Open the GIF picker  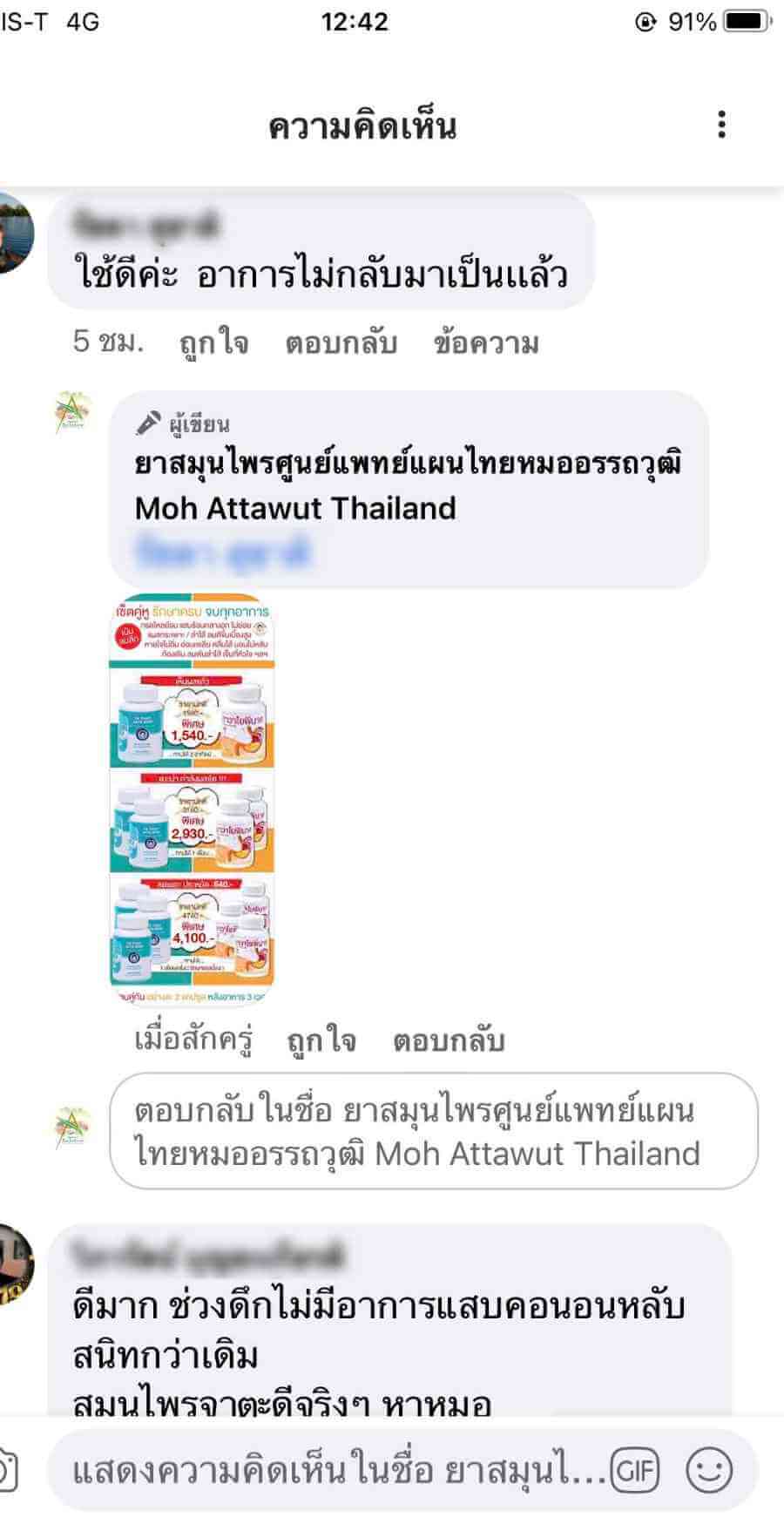coord(635,1471)
